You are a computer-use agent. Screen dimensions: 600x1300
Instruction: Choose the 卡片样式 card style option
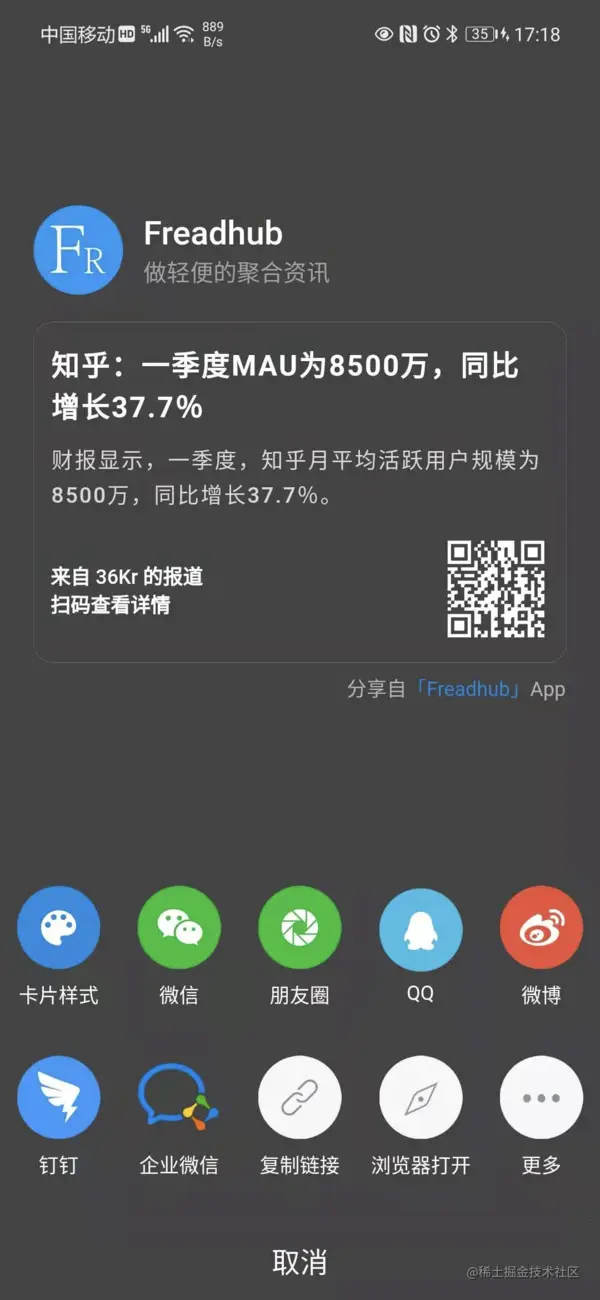[x=59, y=929]
